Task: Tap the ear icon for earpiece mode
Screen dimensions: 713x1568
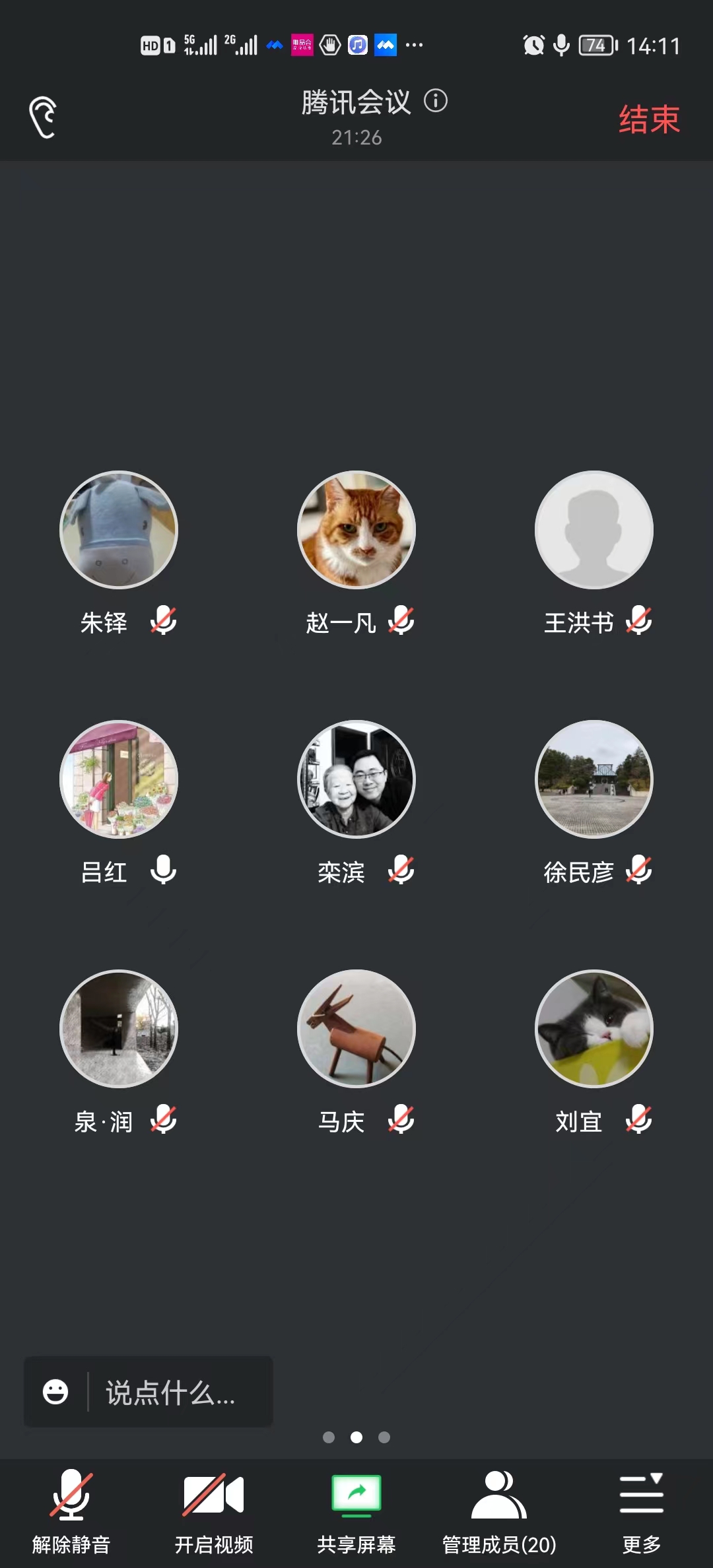Action: 44,117
